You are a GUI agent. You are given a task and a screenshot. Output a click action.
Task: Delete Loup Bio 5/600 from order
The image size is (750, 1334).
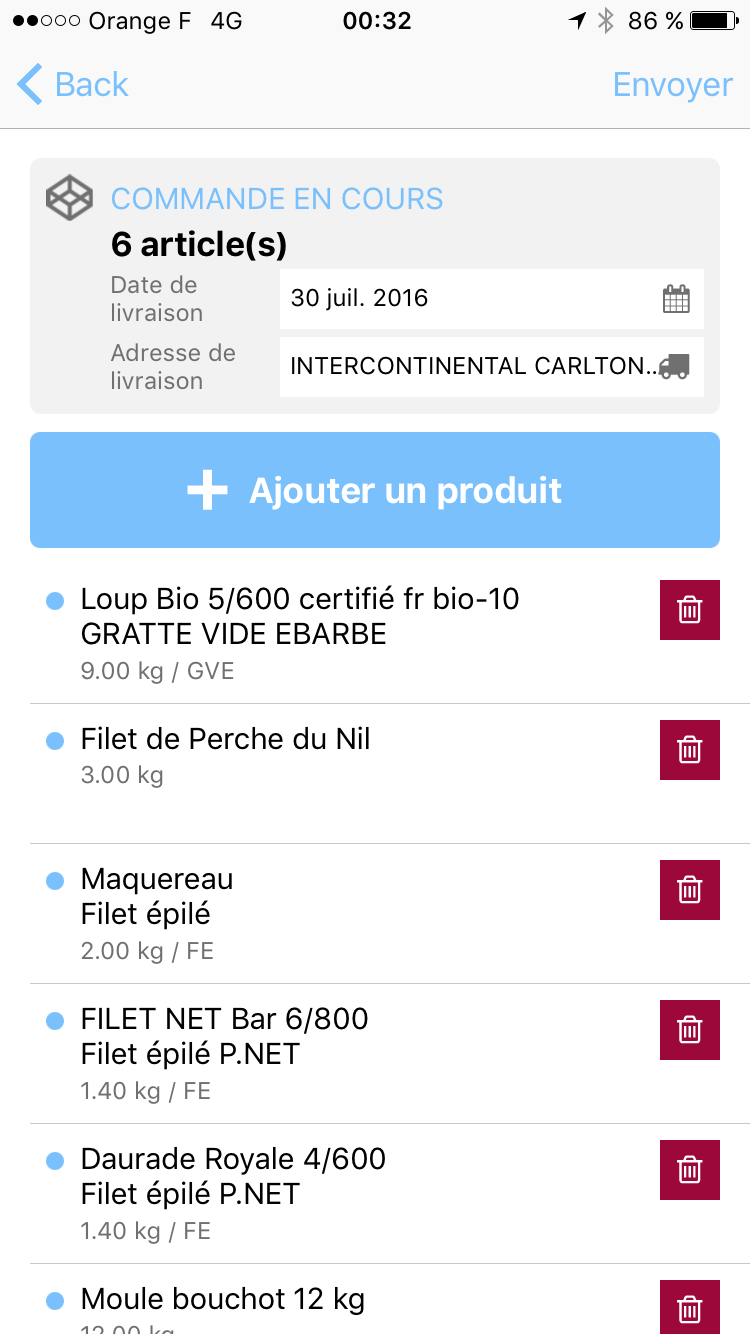coord(689,610)
